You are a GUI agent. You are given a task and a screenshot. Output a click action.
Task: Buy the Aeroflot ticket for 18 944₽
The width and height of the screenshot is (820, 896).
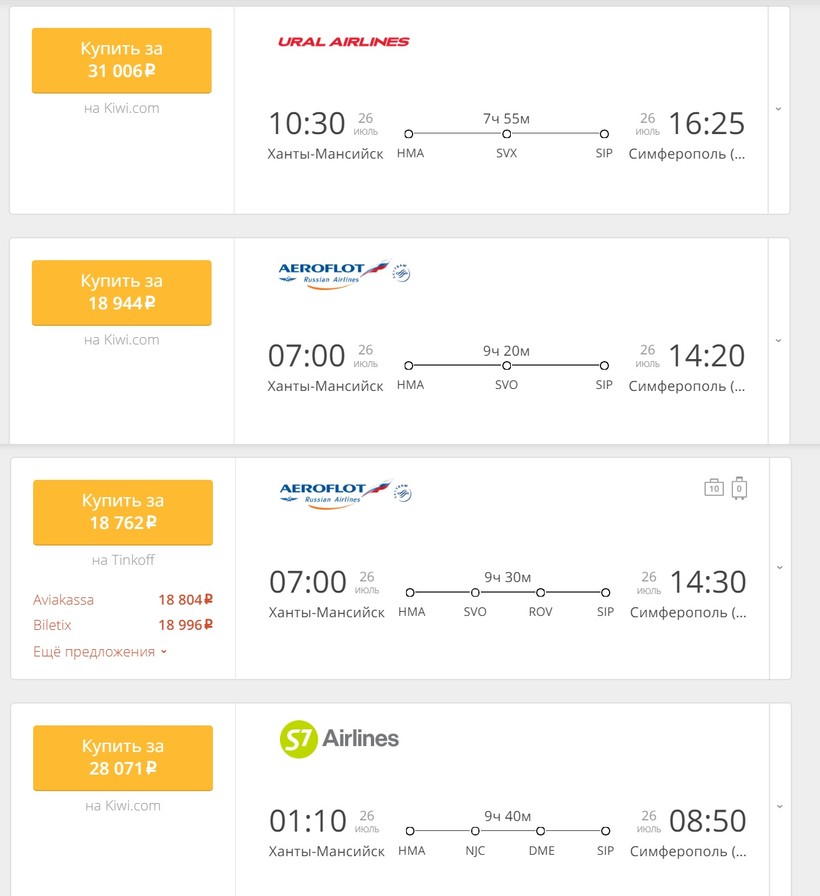(x=121, y=292)
